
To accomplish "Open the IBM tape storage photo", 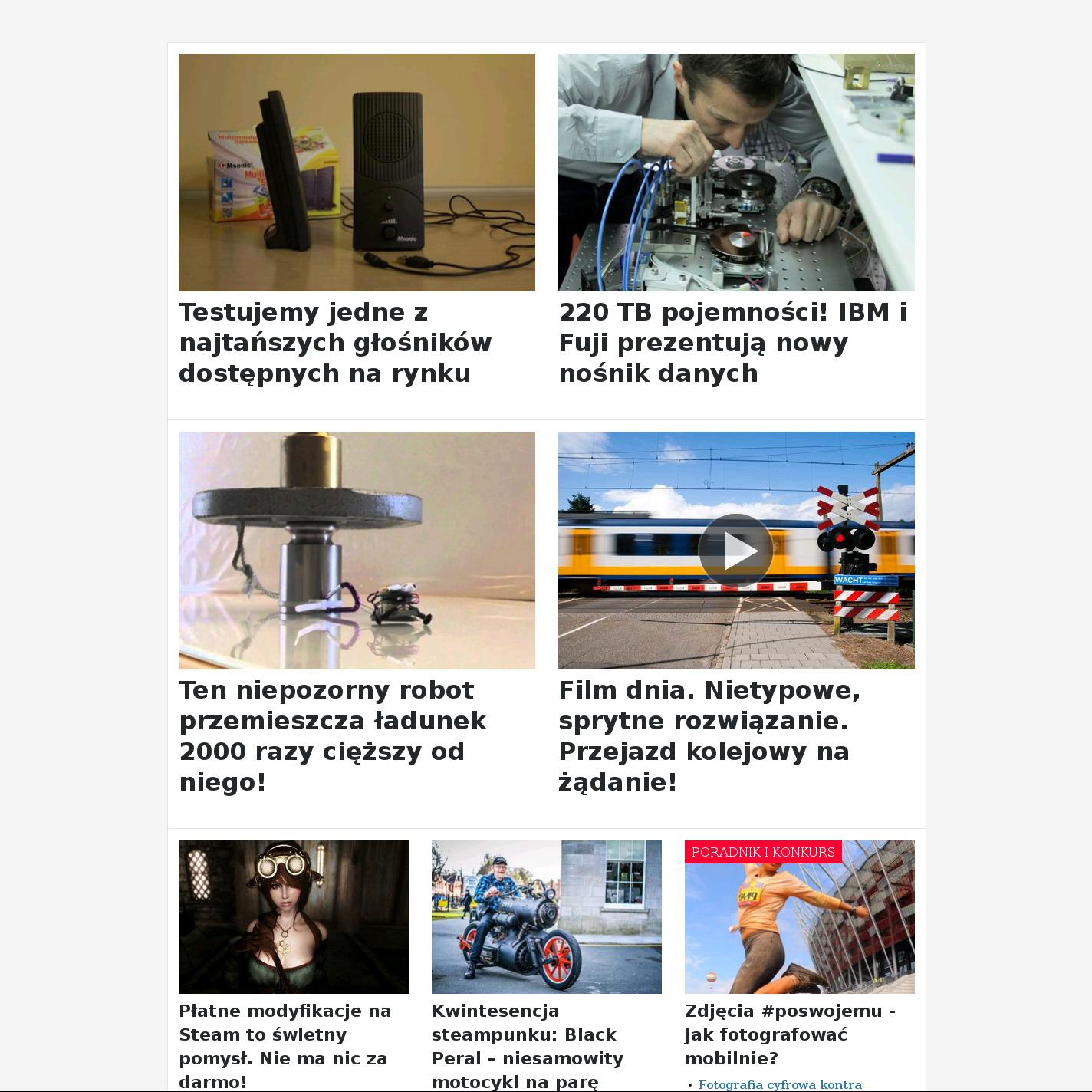I will coord(736,173).
